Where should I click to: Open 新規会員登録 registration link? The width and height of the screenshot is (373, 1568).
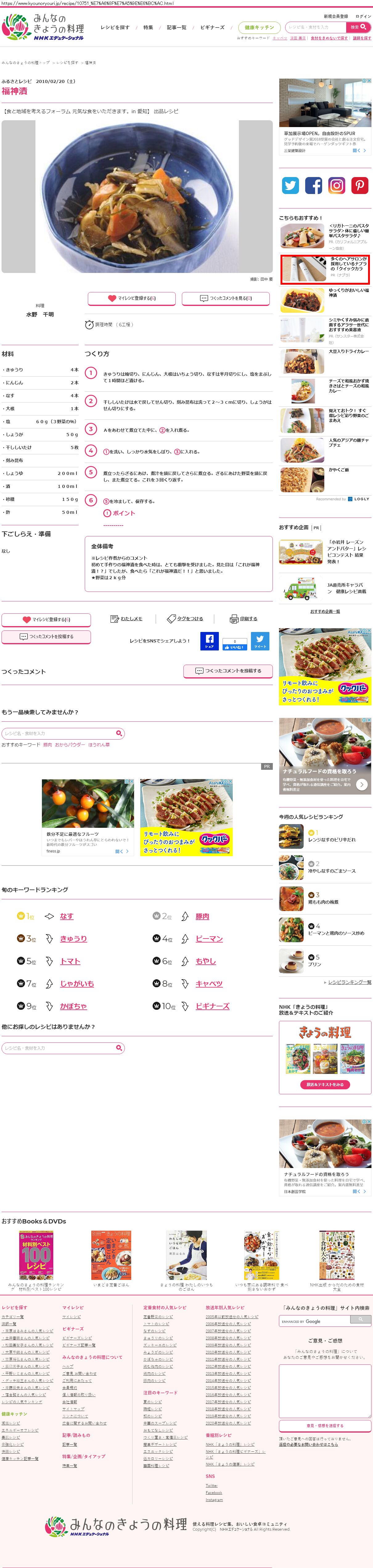point(336,16)
